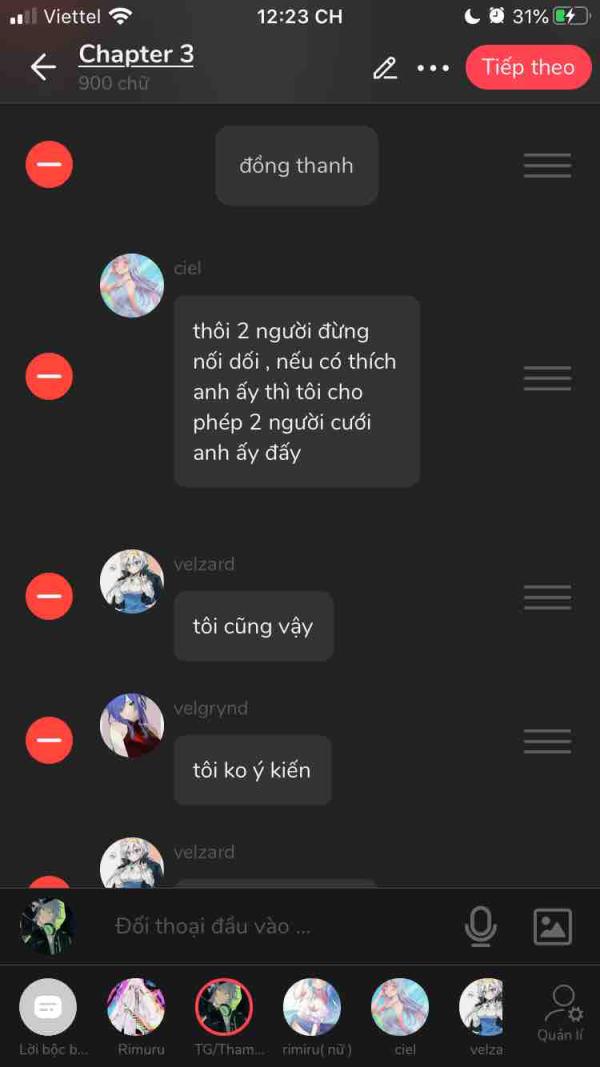Tap the reorder handle beside "tôi cũng vậy"
Image resolution: width=600 pixels, height=1067 pixels.
(547, 598)
